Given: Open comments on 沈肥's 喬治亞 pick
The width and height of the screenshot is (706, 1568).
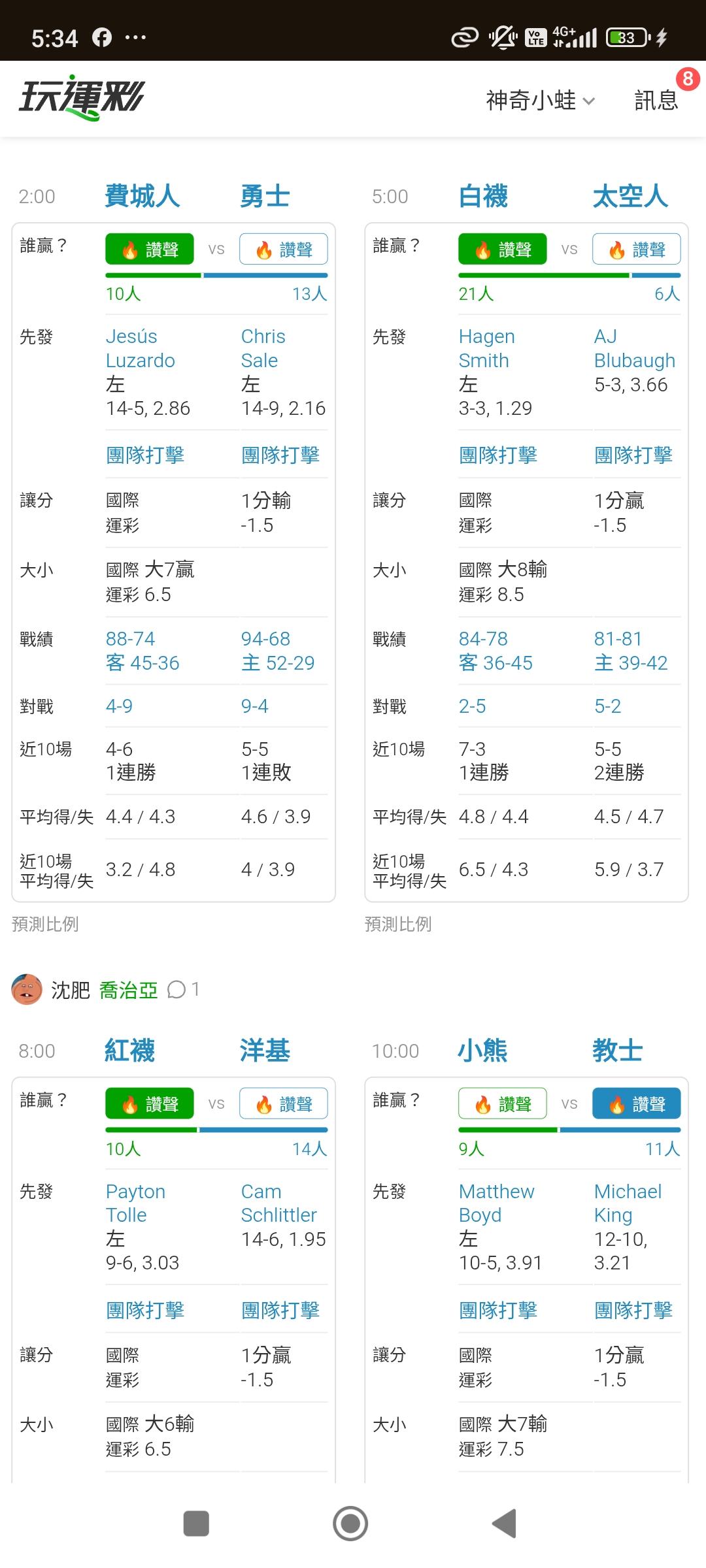Looking at the screenshot, I should point(183,990).
